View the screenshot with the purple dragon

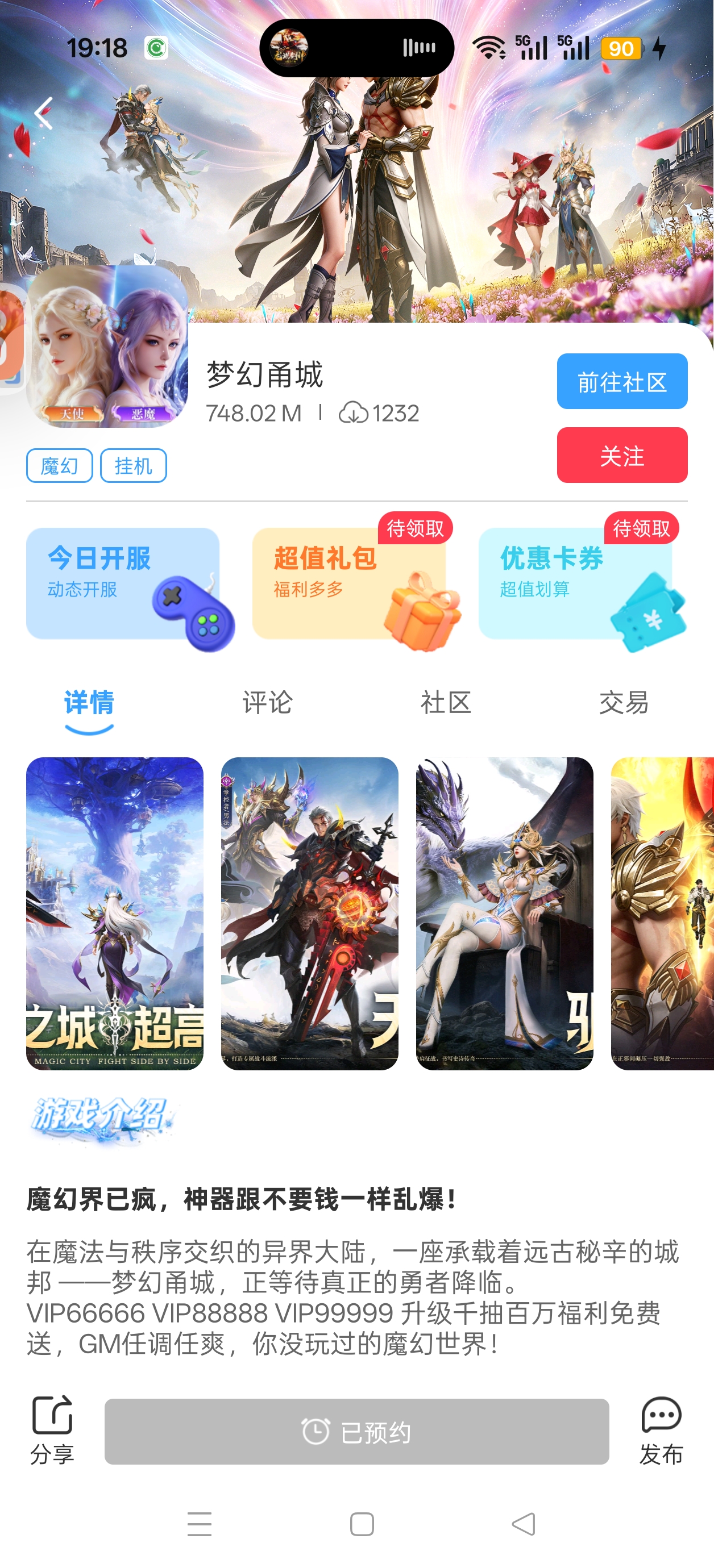(504, 913)
